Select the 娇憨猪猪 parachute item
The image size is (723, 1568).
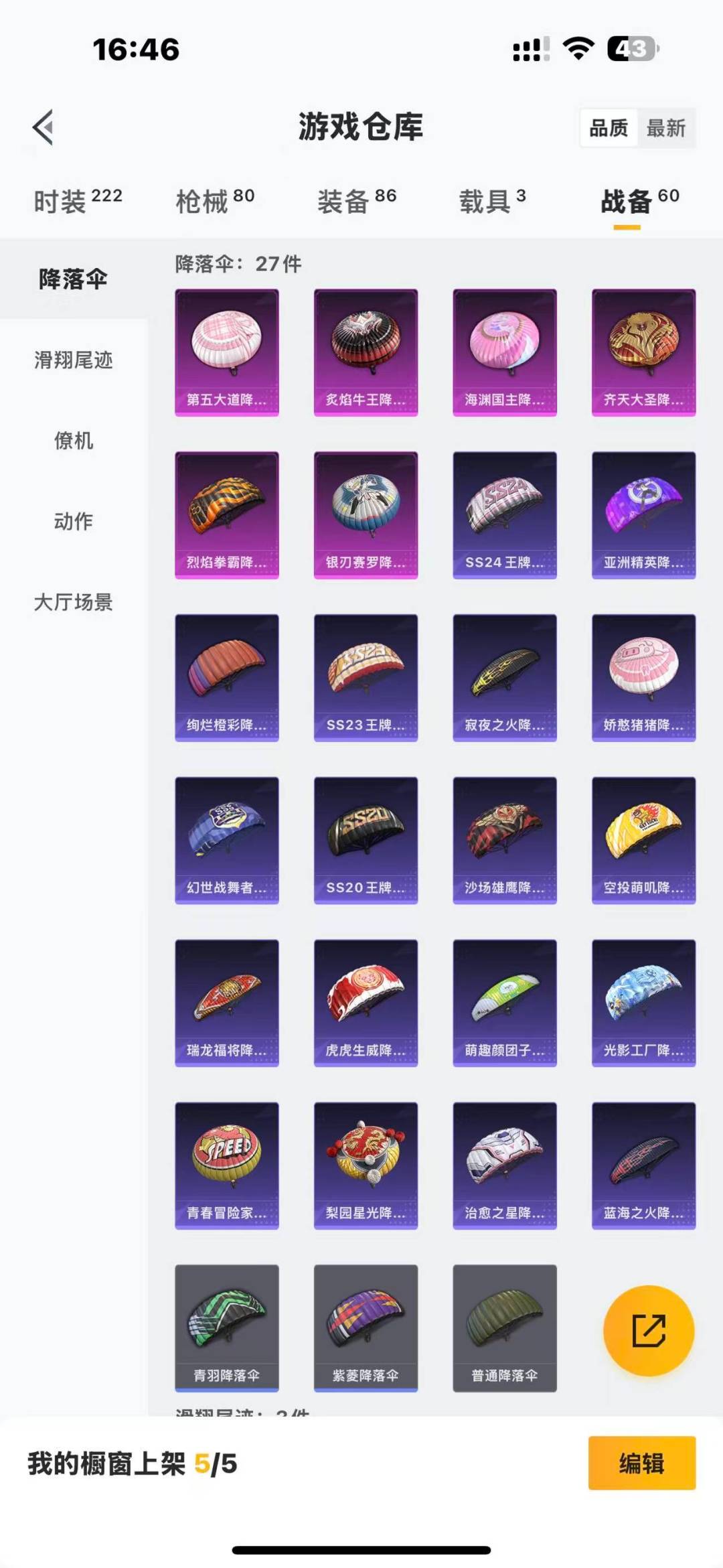(643, 678)
